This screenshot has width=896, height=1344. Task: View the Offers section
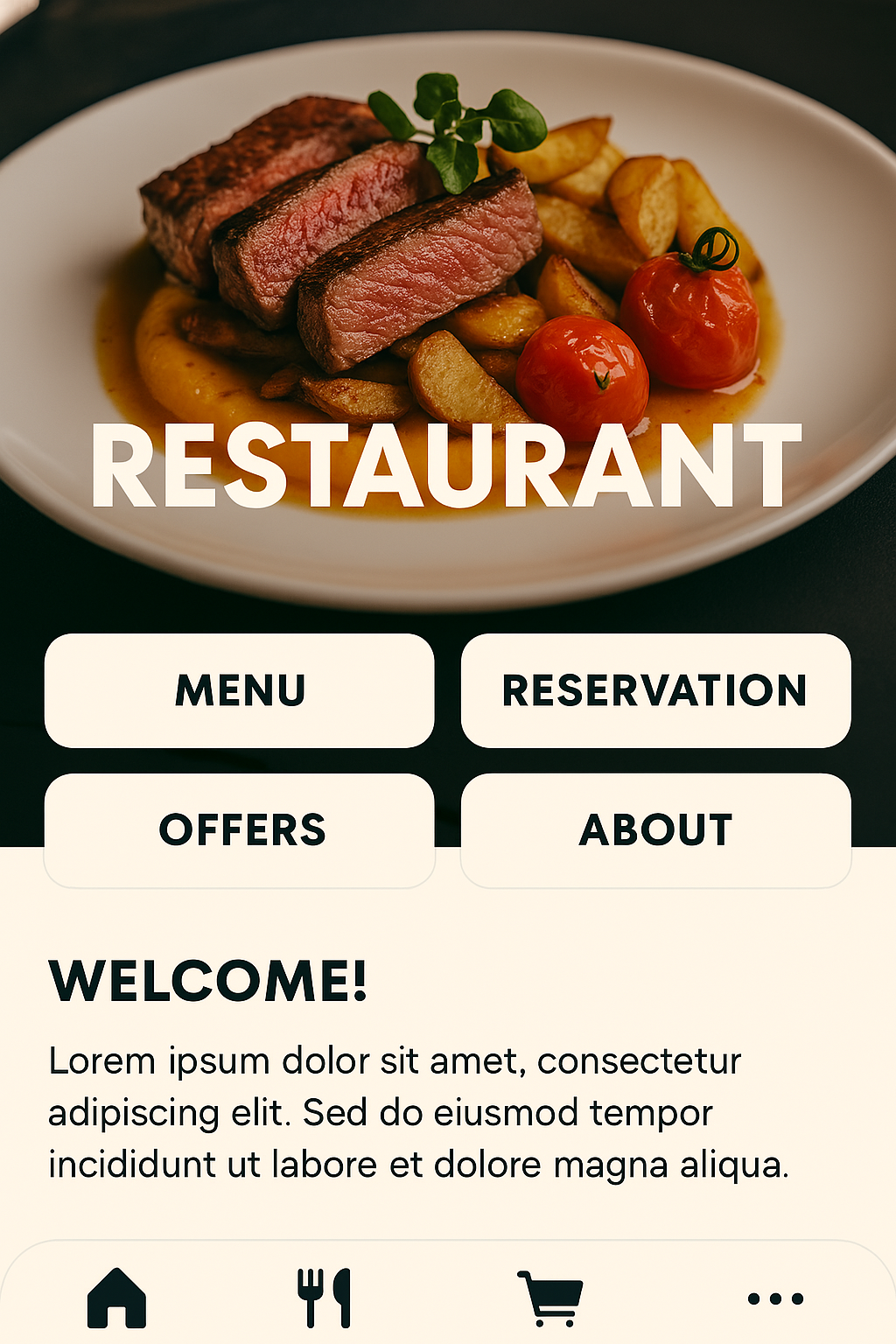(239, 829)
